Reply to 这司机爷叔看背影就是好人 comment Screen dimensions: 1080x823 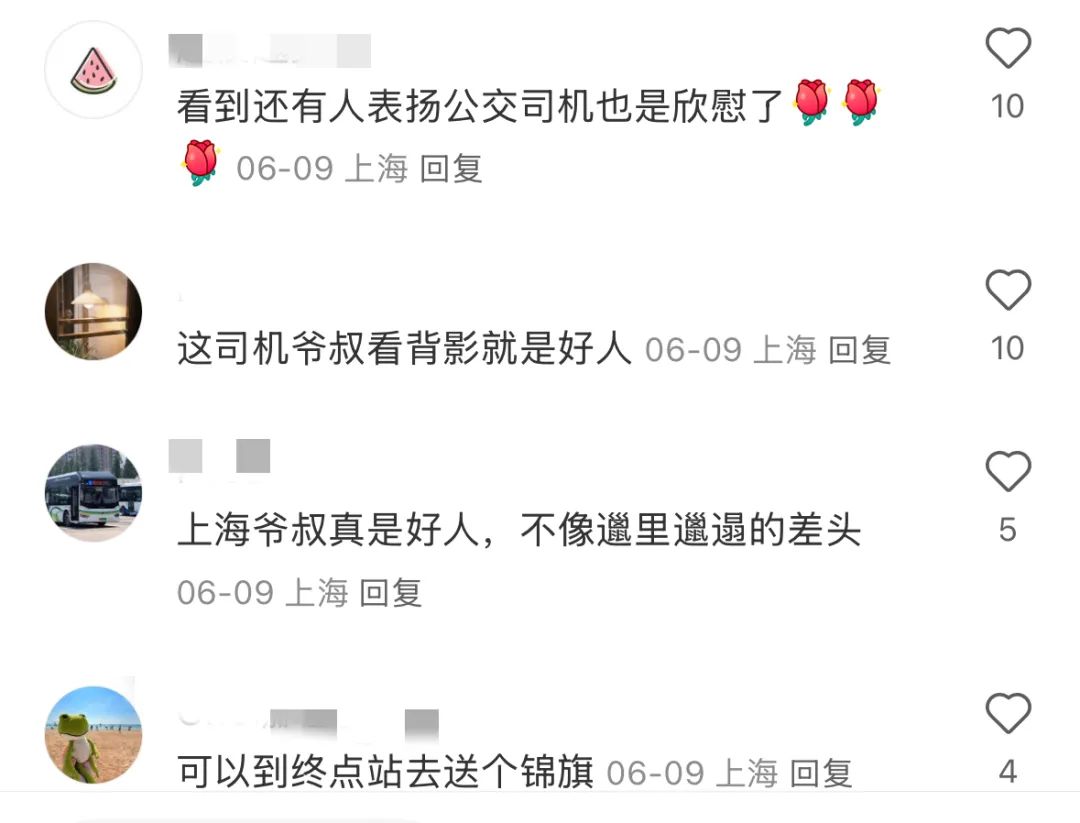coord(860,349)
